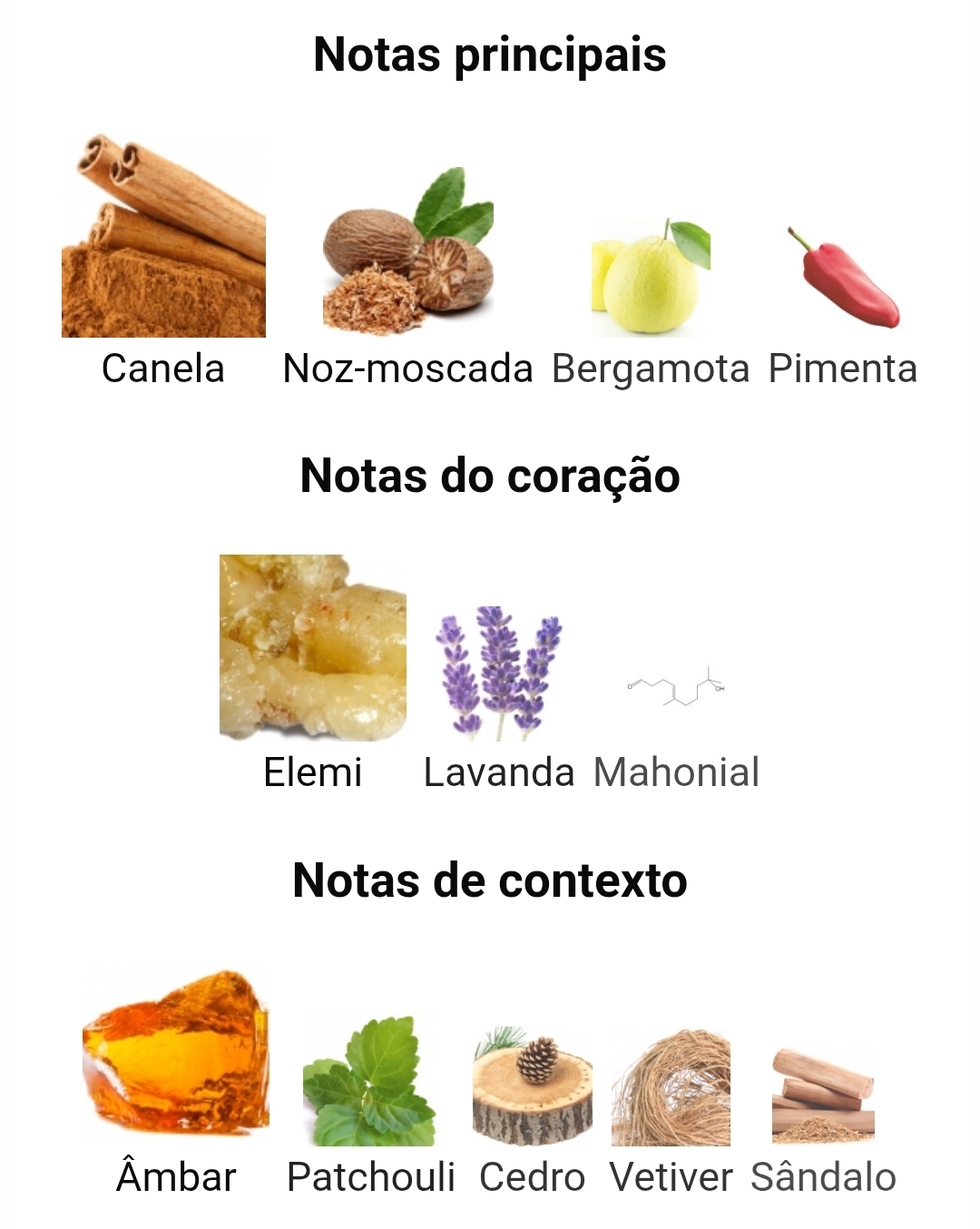Image resolution: width=980 pixels, height=1229 pixels.
Task: Tap the Pimenta note
Action: click(x=843, y=279)
